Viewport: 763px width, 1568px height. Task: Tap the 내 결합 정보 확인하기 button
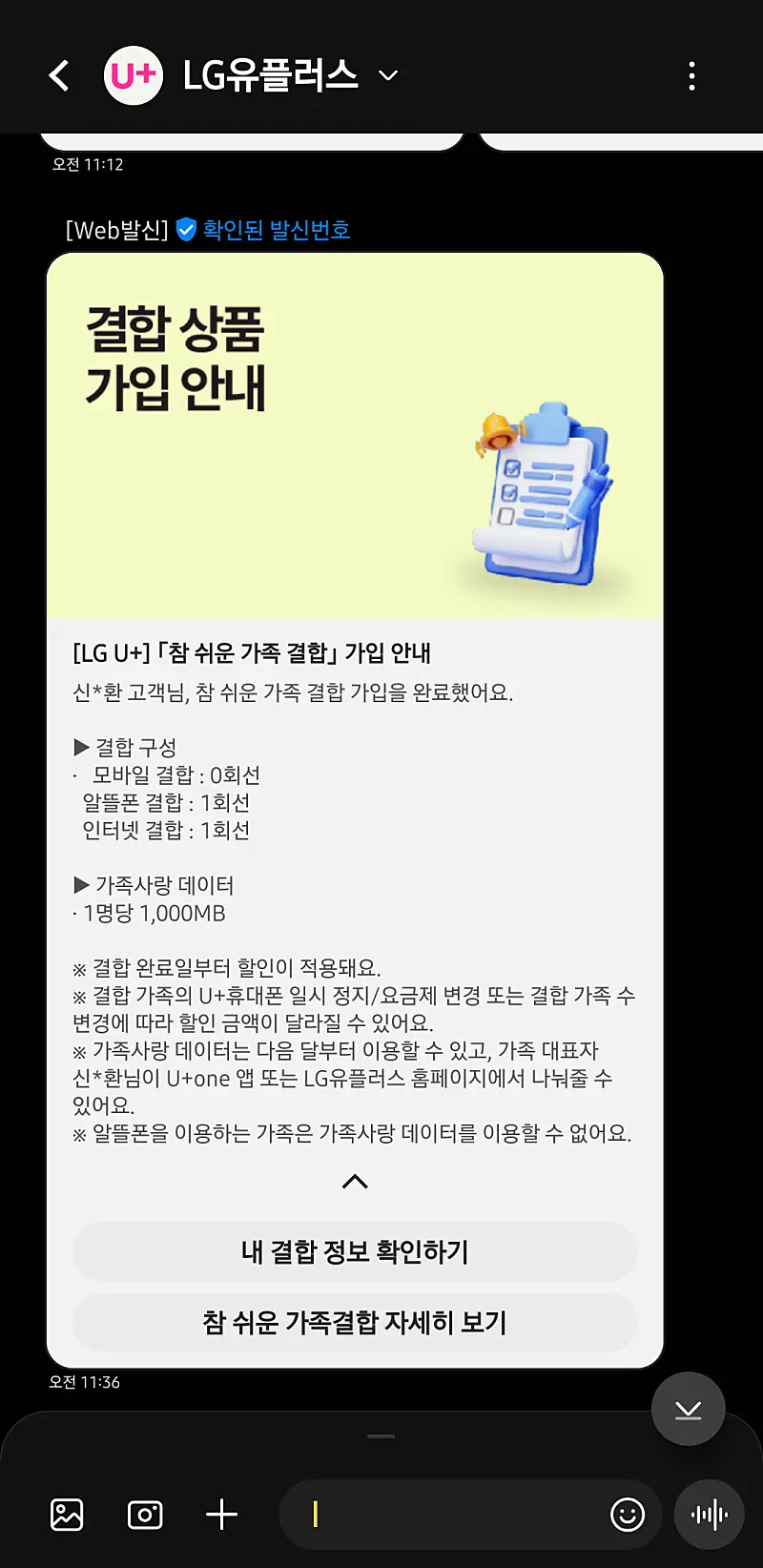[x=355, y=1251]
